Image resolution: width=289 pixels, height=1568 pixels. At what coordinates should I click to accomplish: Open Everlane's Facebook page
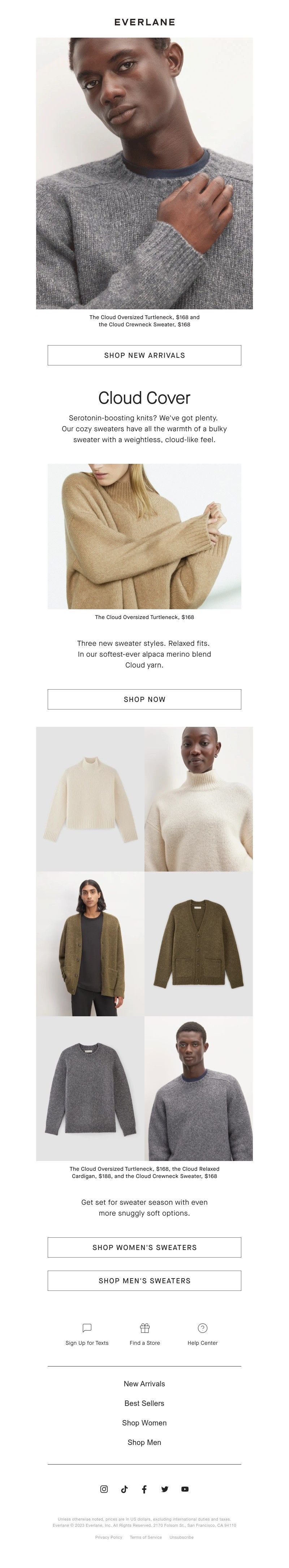pos(144,1489)
